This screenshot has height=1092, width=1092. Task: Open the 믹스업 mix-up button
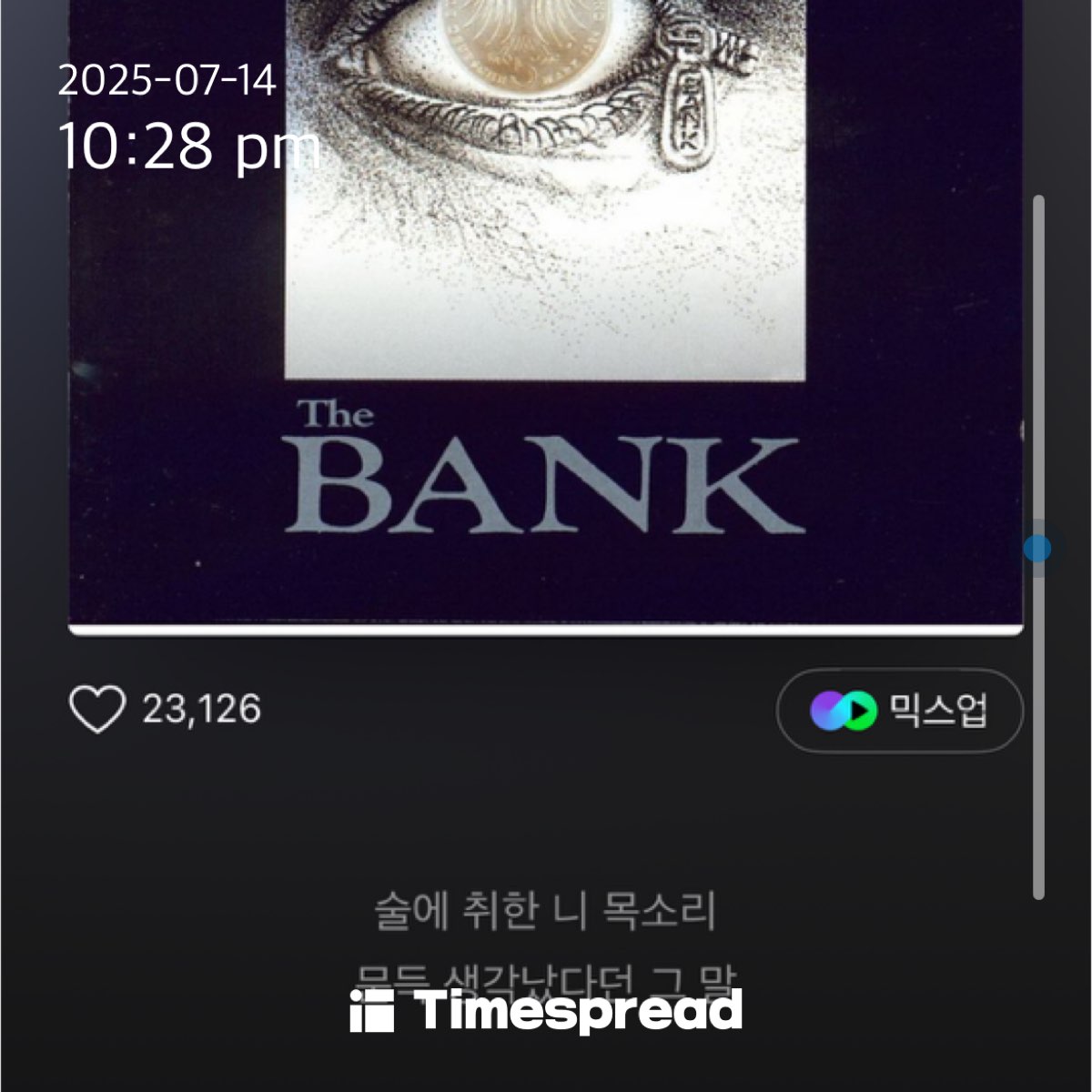899,711
